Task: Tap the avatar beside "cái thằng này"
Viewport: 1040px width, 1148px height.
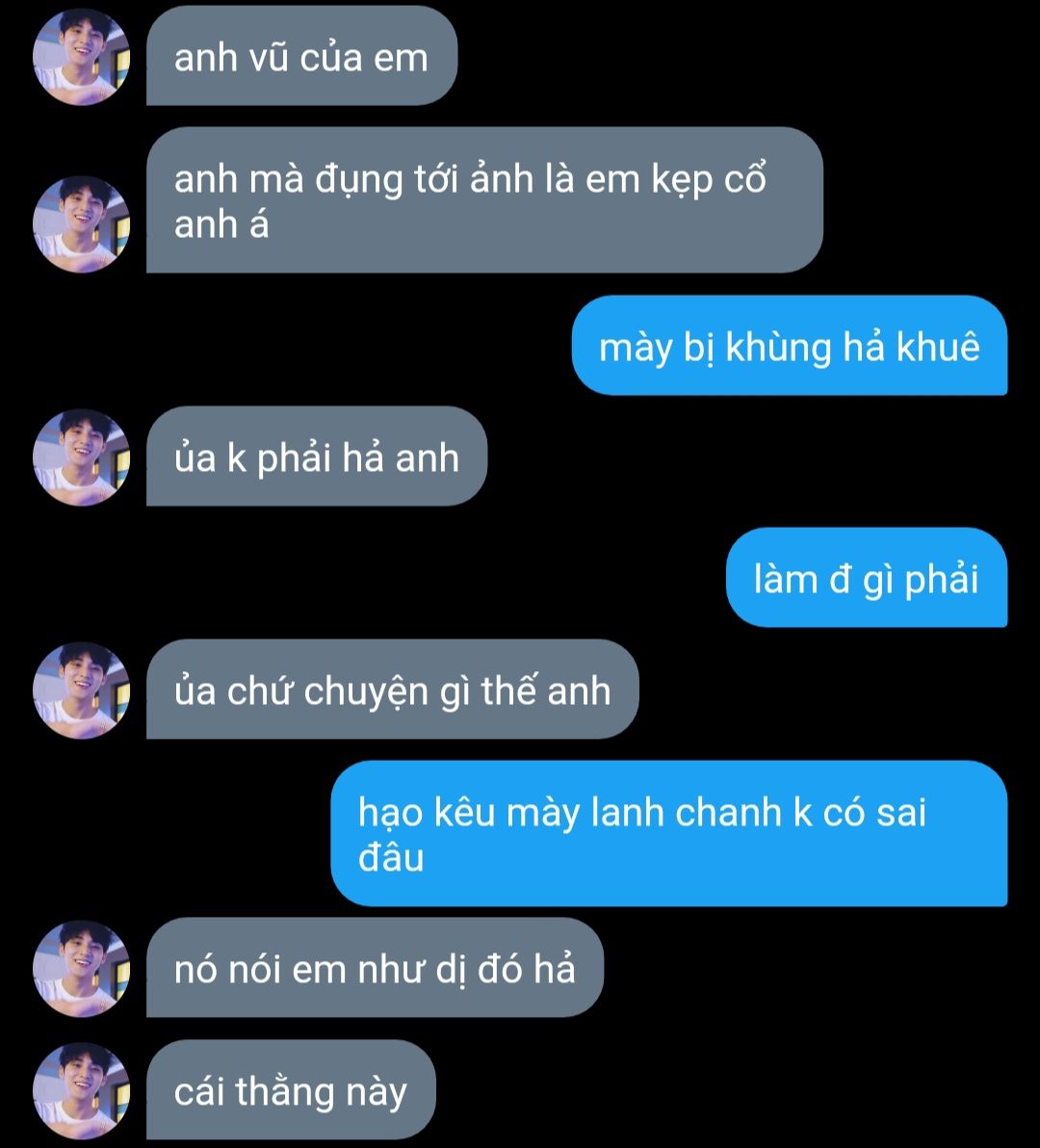Action: 81,1090
